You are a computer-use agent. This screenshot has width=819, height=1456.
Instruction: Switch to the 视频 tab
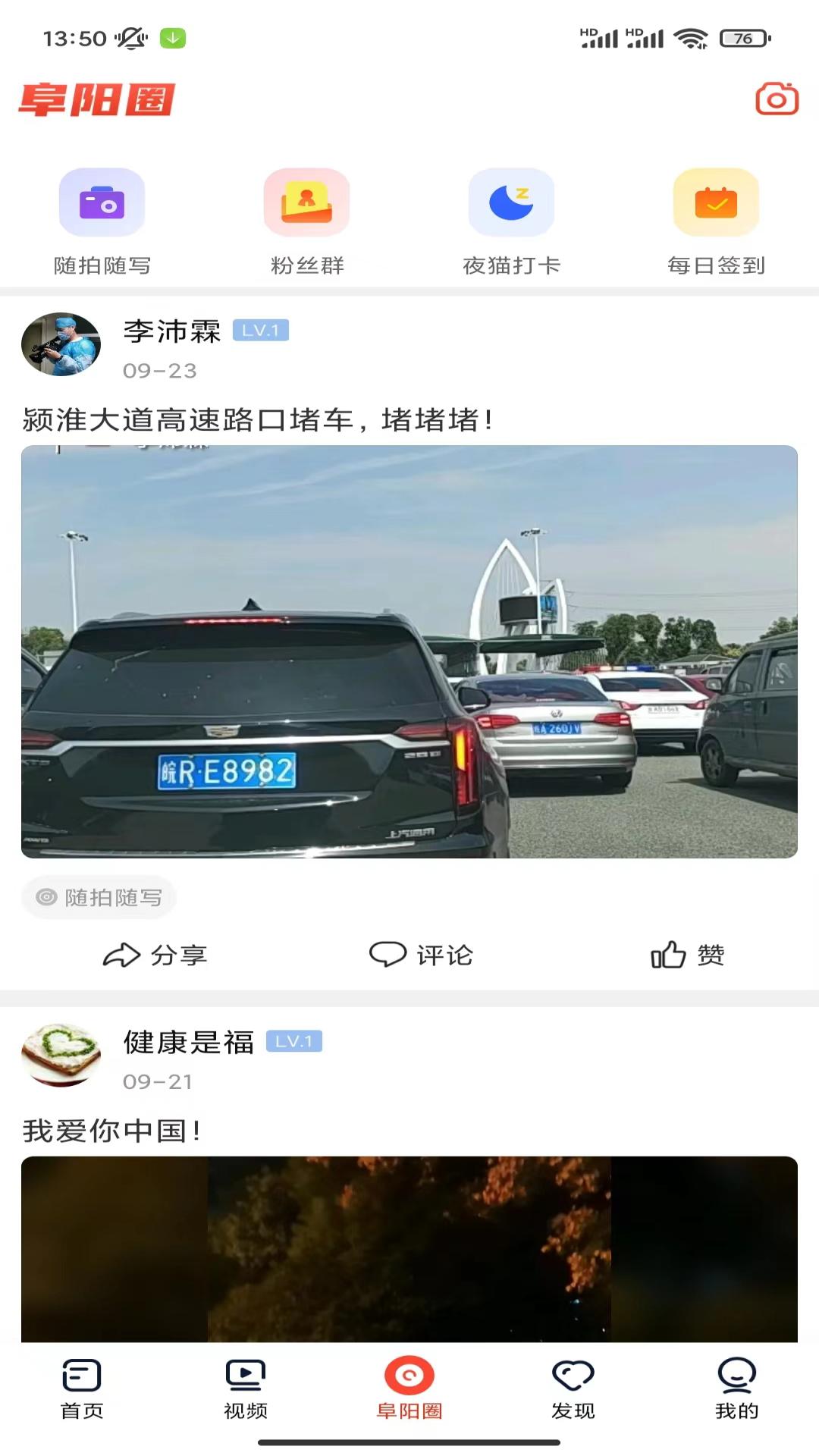246,1389
